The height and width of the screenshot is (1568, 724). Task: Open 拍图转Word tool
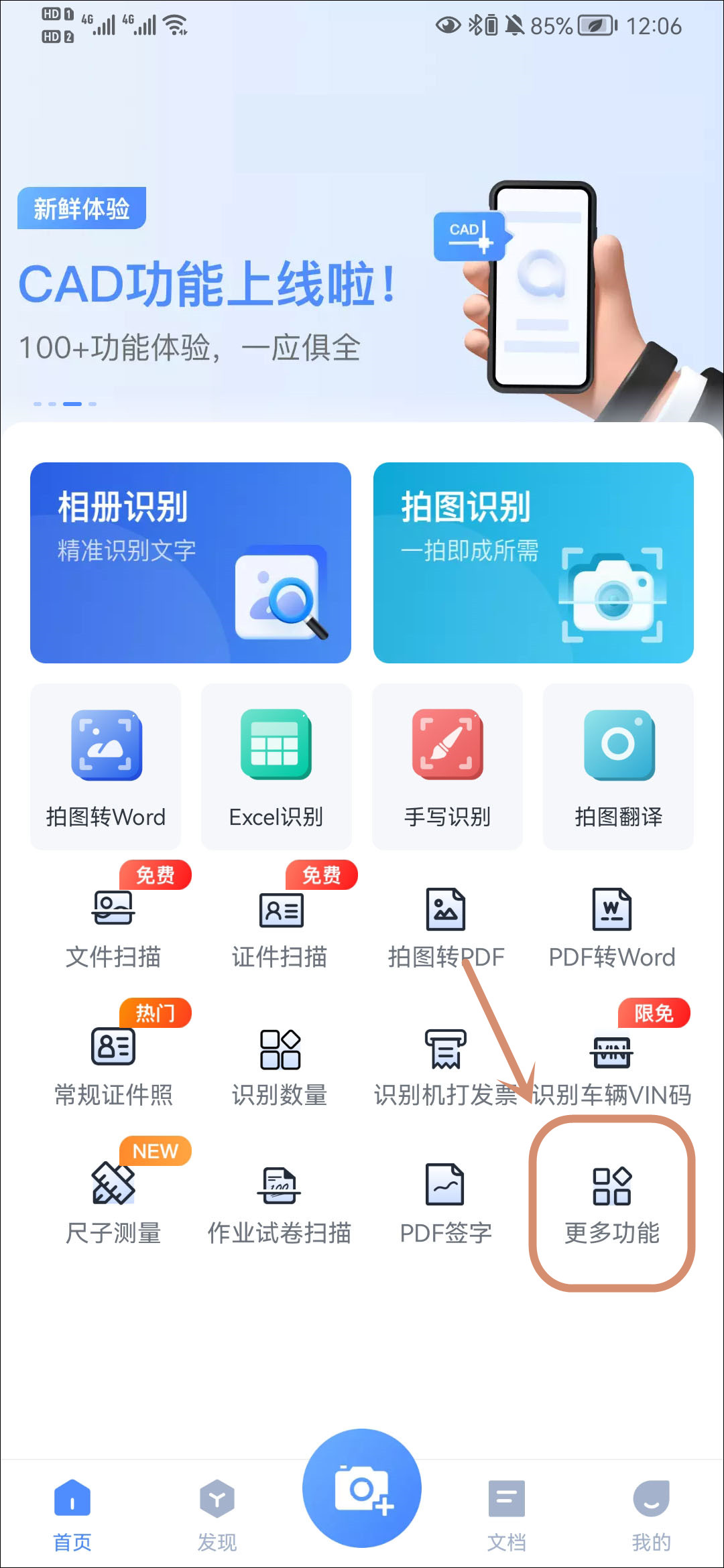pos(106,767)
